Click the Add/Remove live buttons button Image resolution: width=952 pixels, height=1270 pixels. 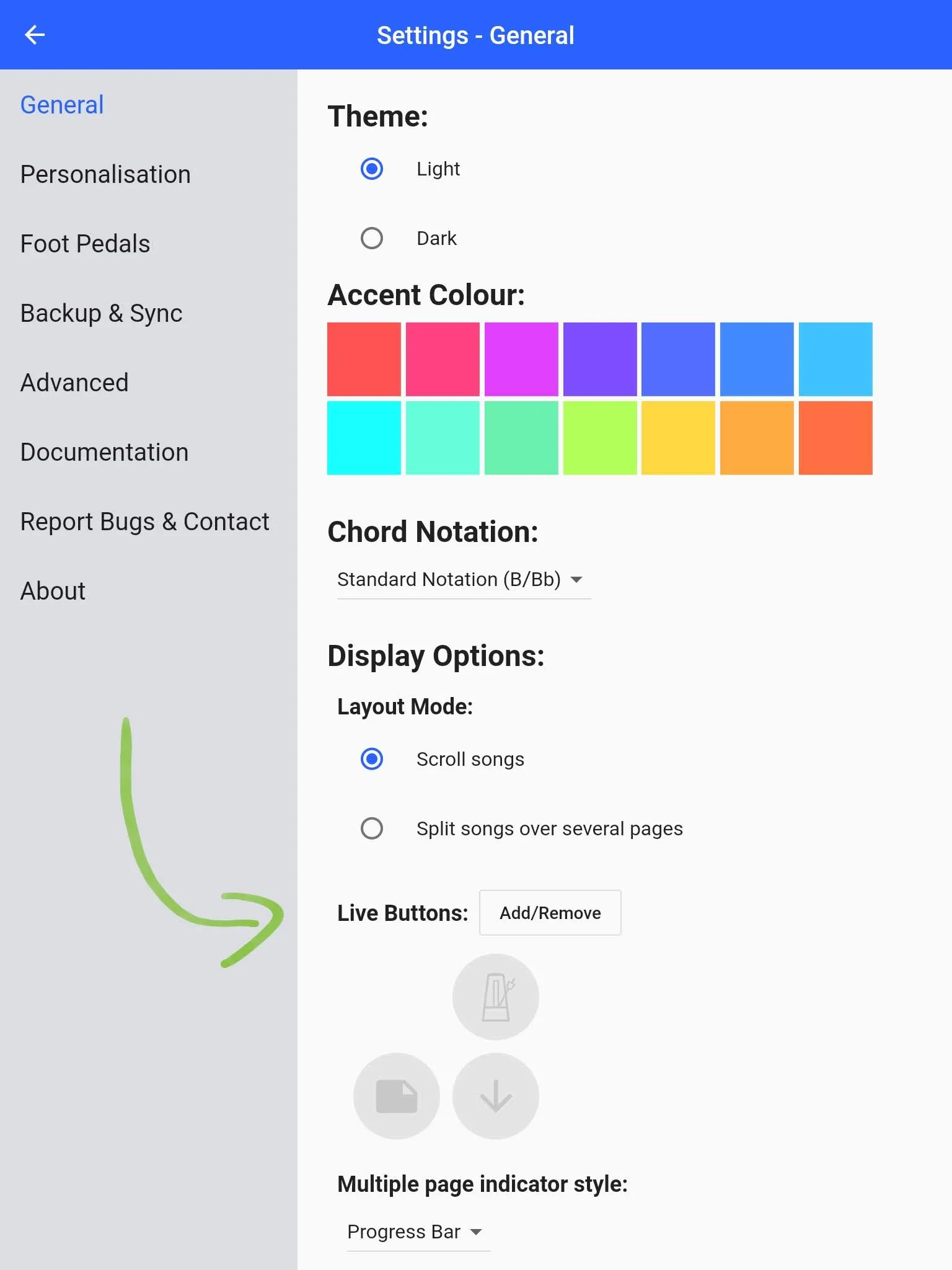[550, 912]
